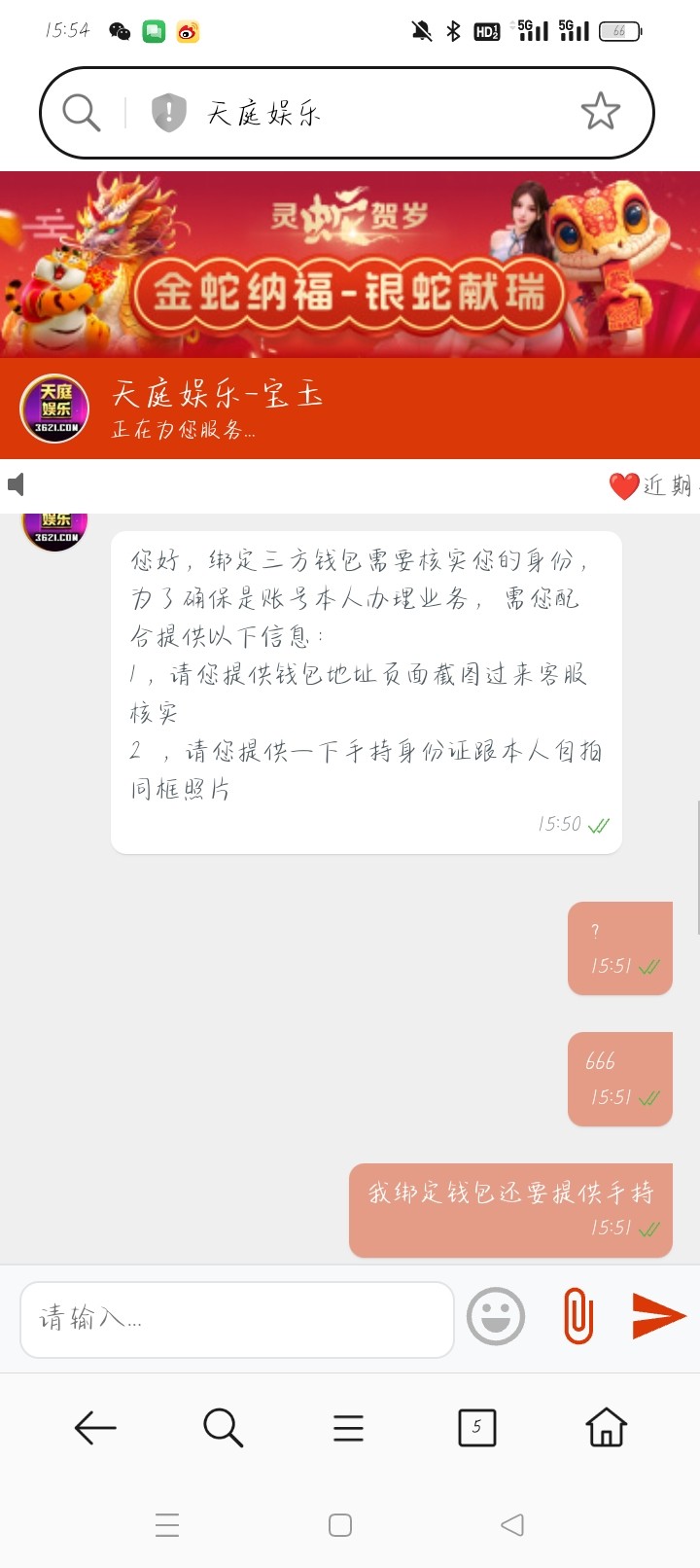
Task: Tap the 天庭娱乐 address bar title
Action: pos(263,114)
